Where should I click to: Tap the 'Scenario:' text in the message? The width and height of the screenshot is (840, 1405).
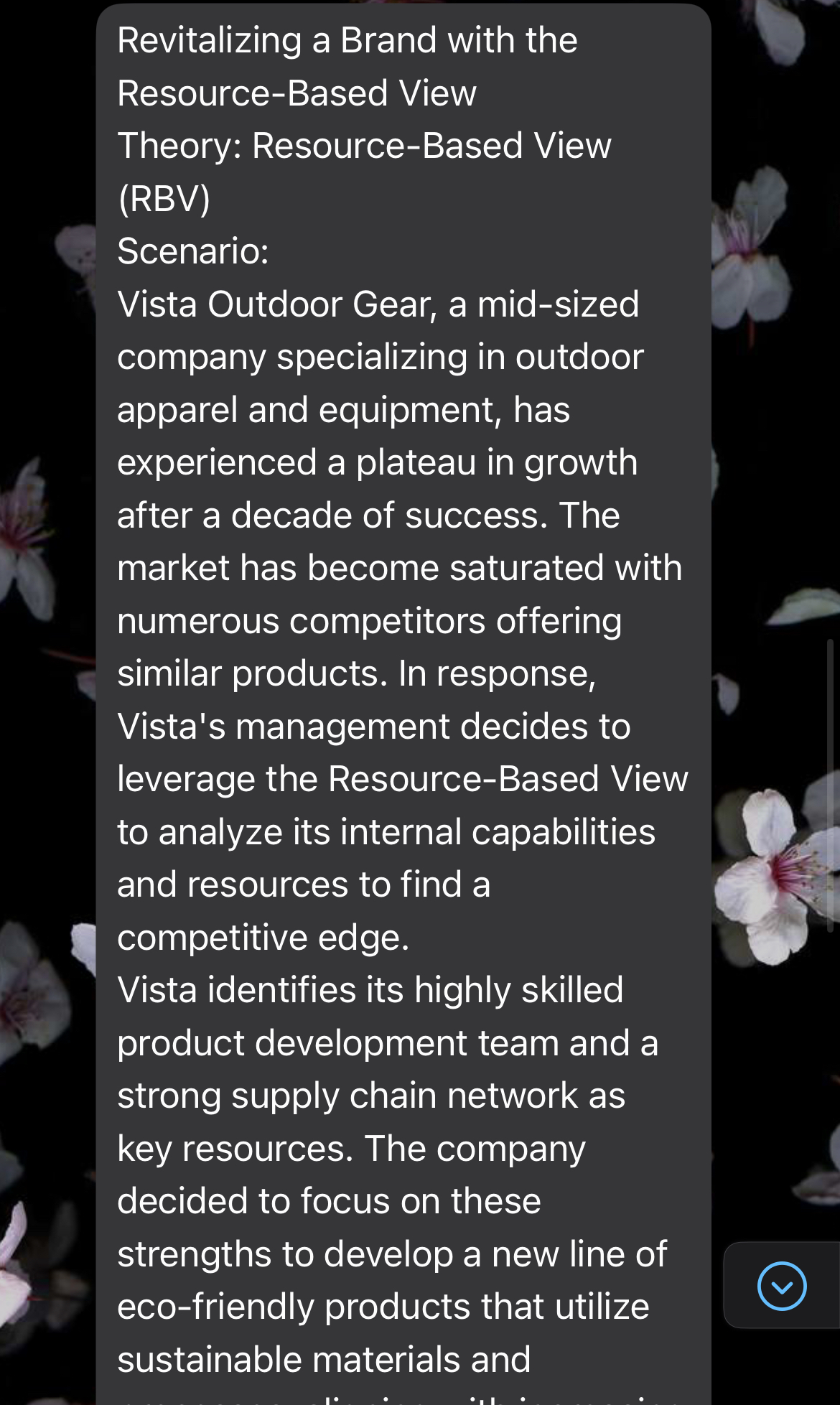pos(192,251)
